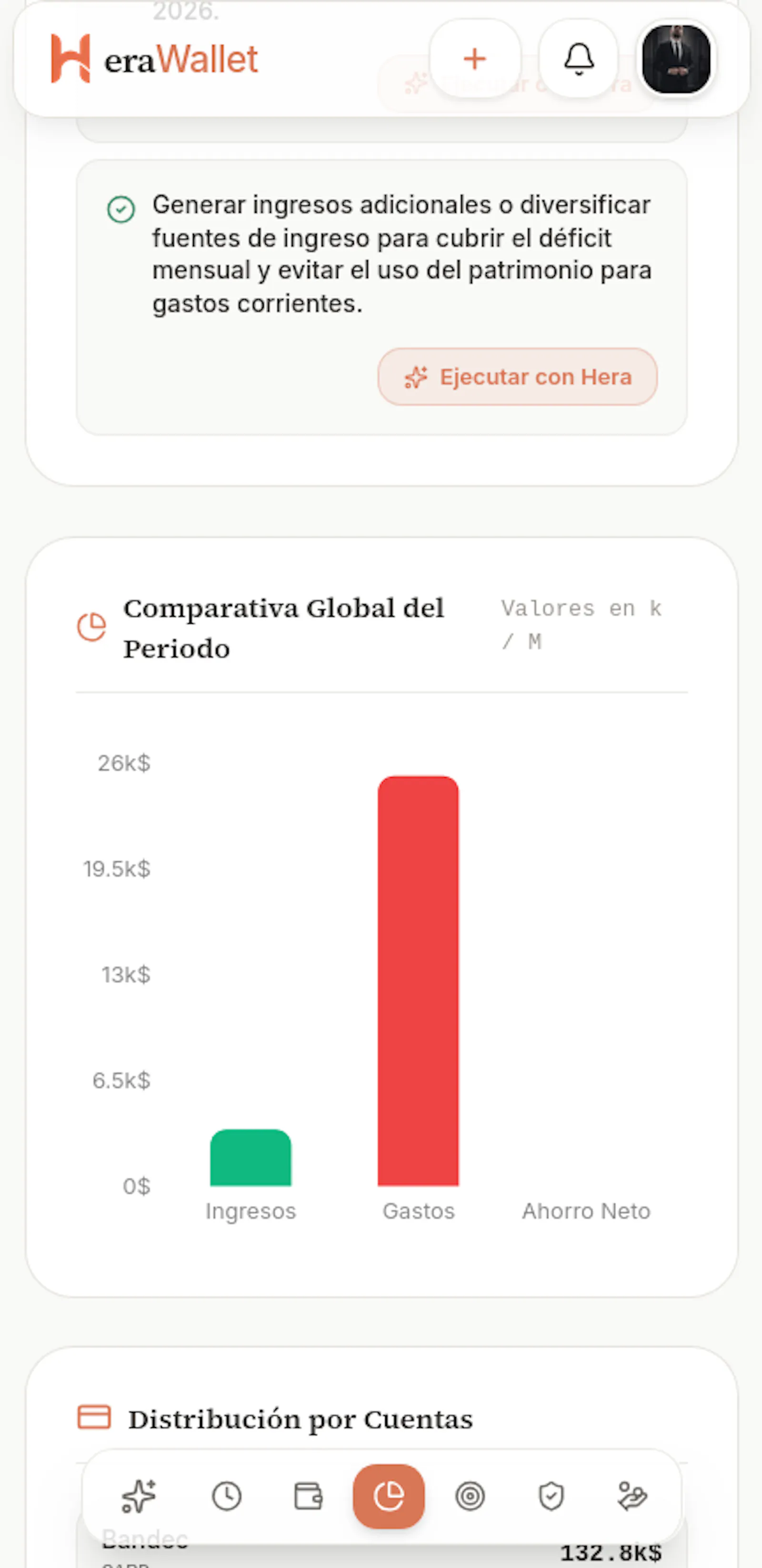Open the notifications bell
The image size is (762, 1568).
coord(579,59)
